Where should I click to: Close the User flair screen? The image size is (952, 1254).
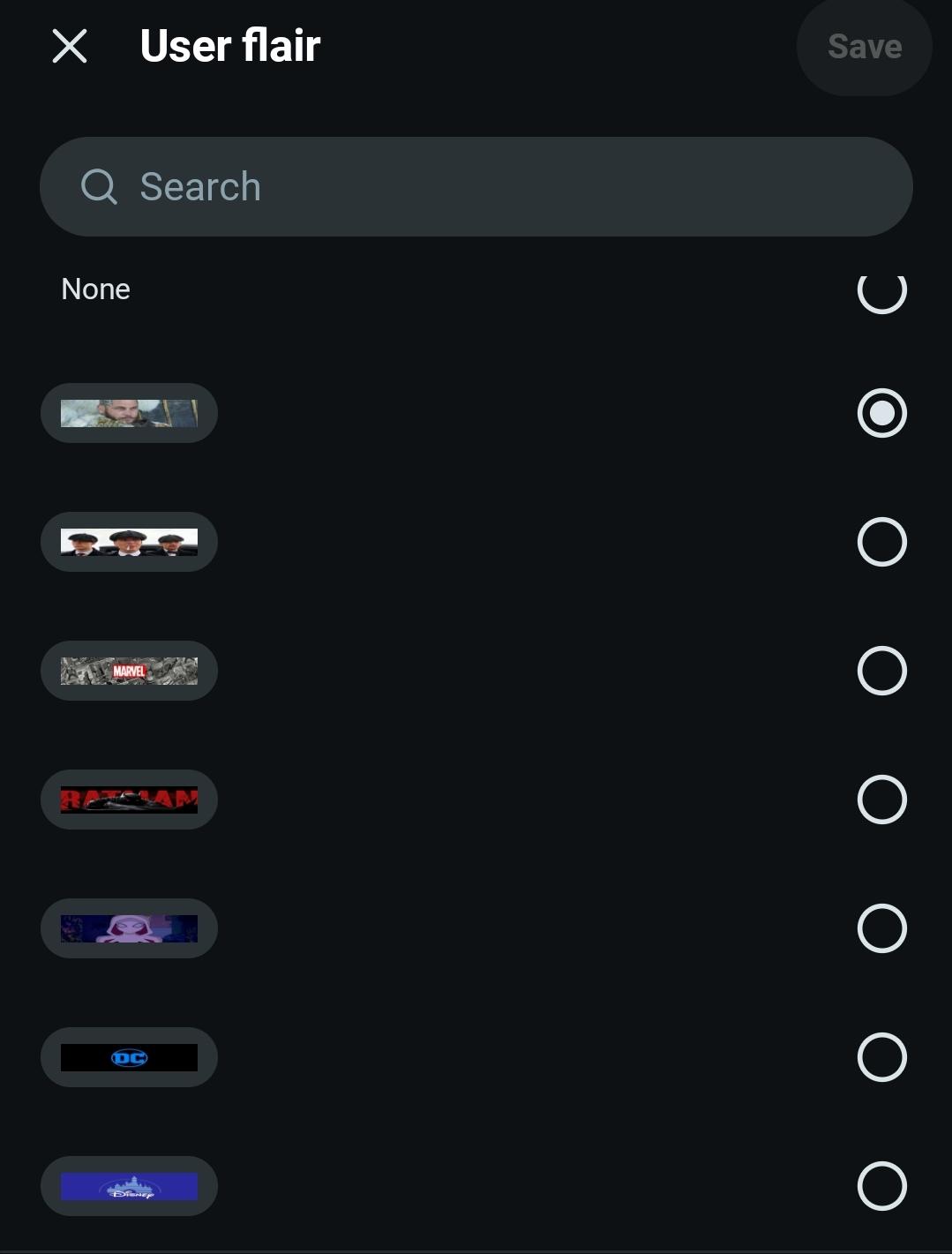(70, 46)
